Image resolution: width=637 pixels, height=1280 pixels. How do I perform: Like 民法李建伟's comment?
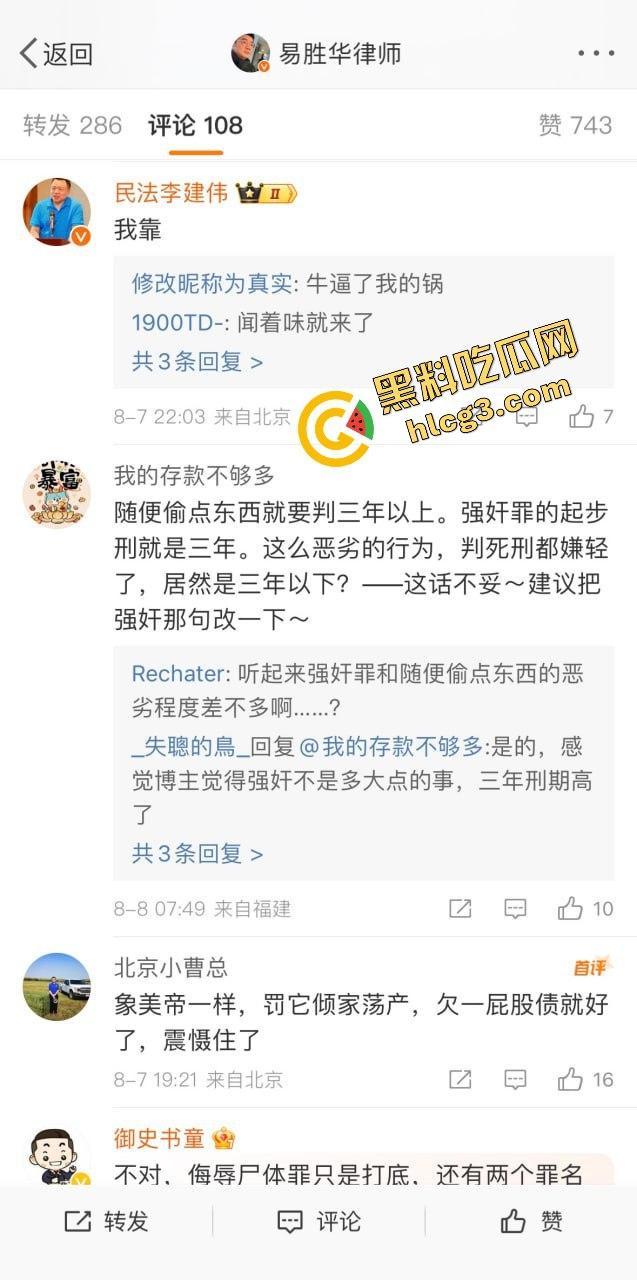(x=590, y=416)
